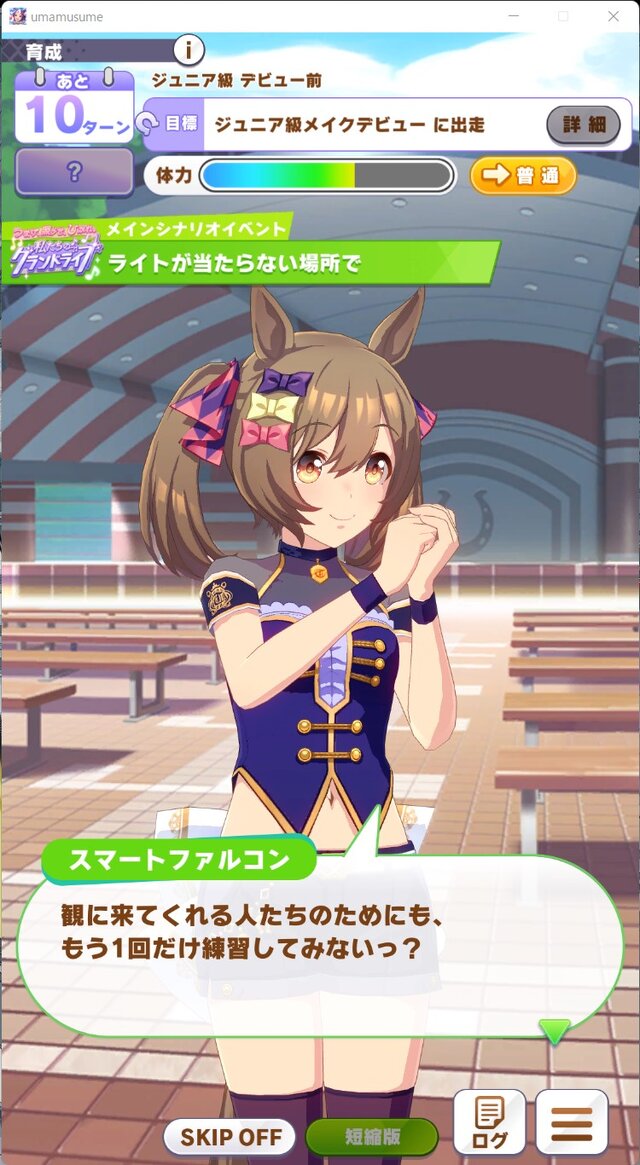Image resolution: width=640 pixels, height=1165 pixels.
Task: Open the ログ dialogue log
Action: [489, 1122]
